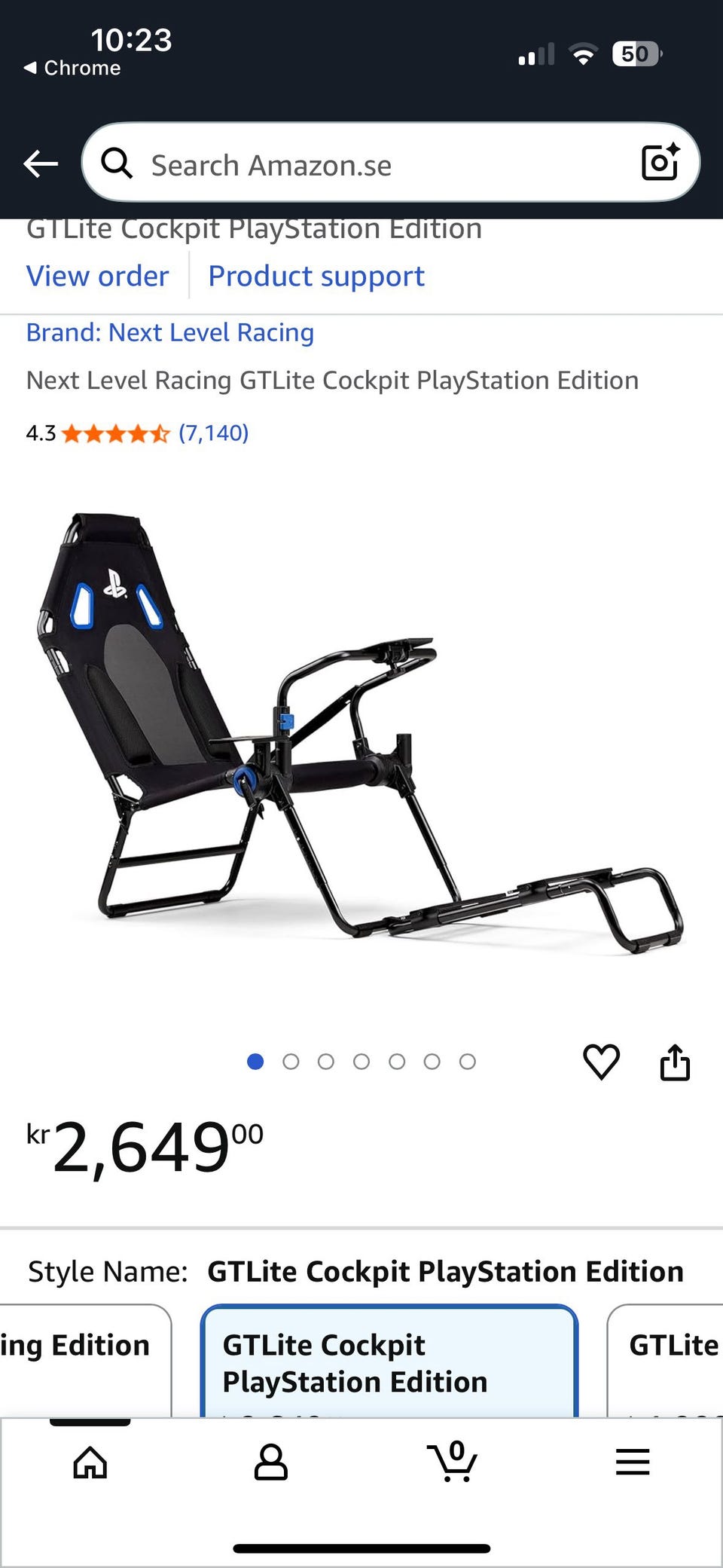Select GTLite Cockpit PlayStation Edition style
The height and width of the screenshot is (1568, 723).
389,1362
